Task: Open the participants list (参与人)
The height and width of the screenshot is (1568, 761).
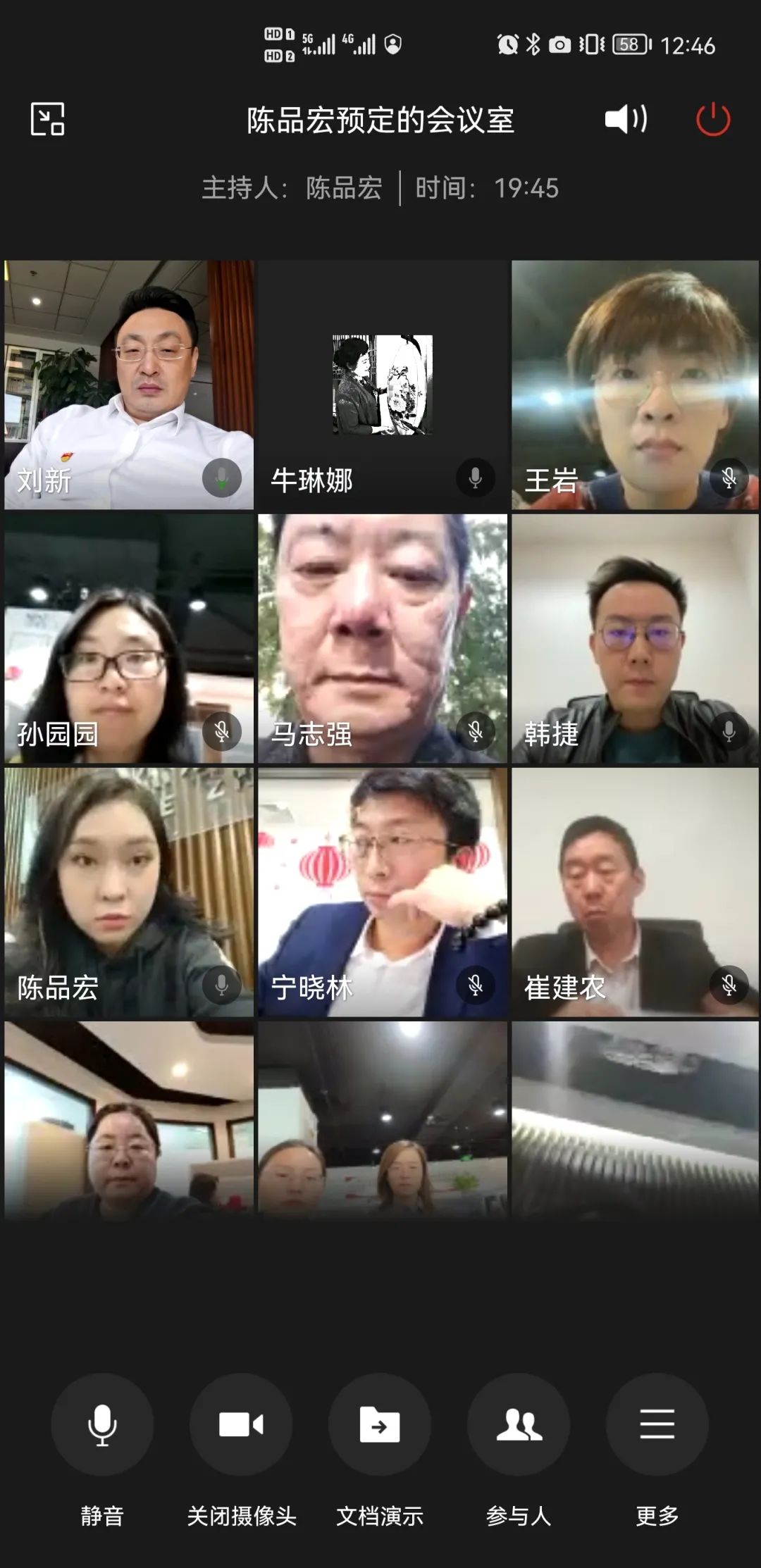Action: tap(519, 1424)
